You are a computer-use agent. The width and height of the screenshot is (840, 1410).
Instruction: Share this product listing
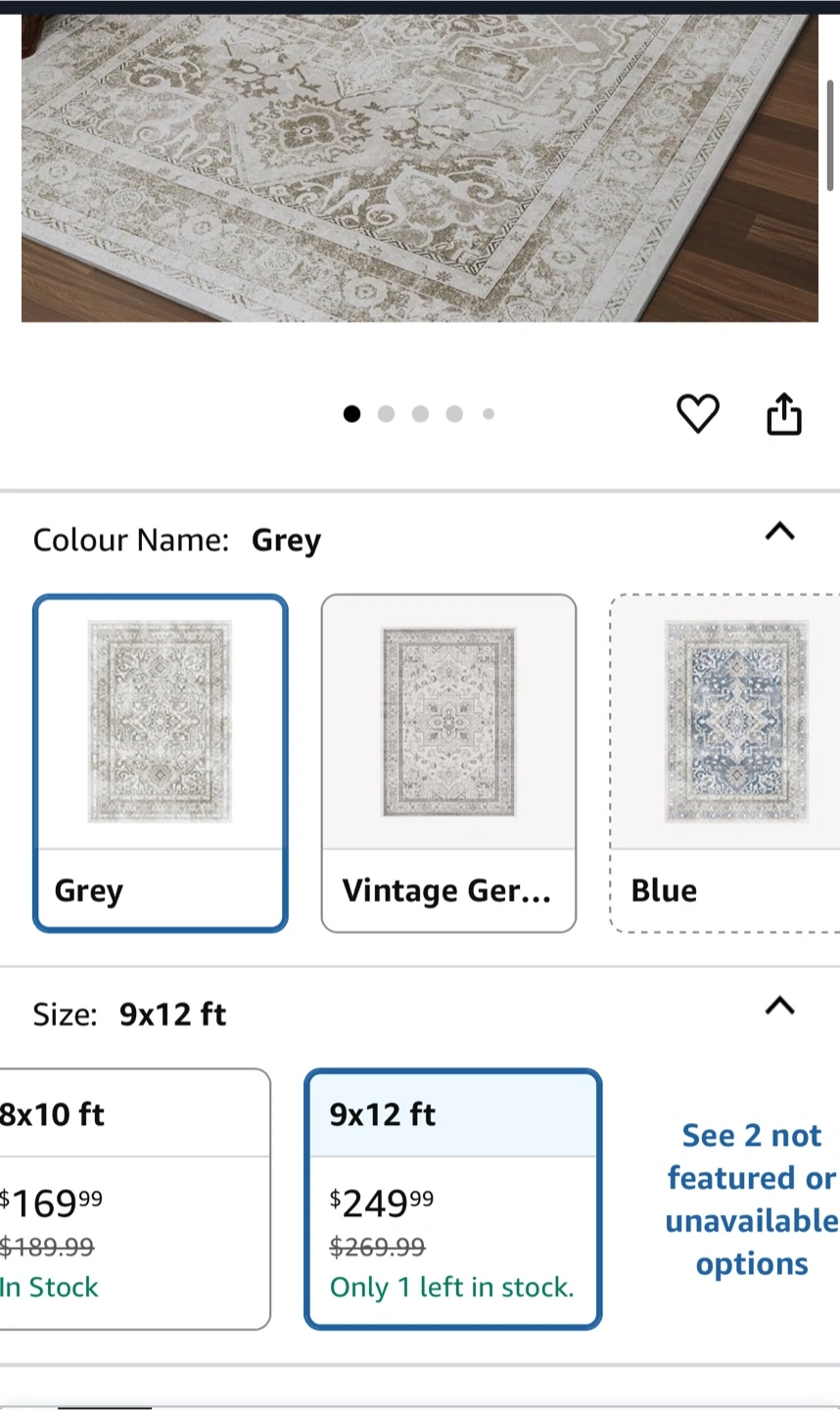point(783,413)
